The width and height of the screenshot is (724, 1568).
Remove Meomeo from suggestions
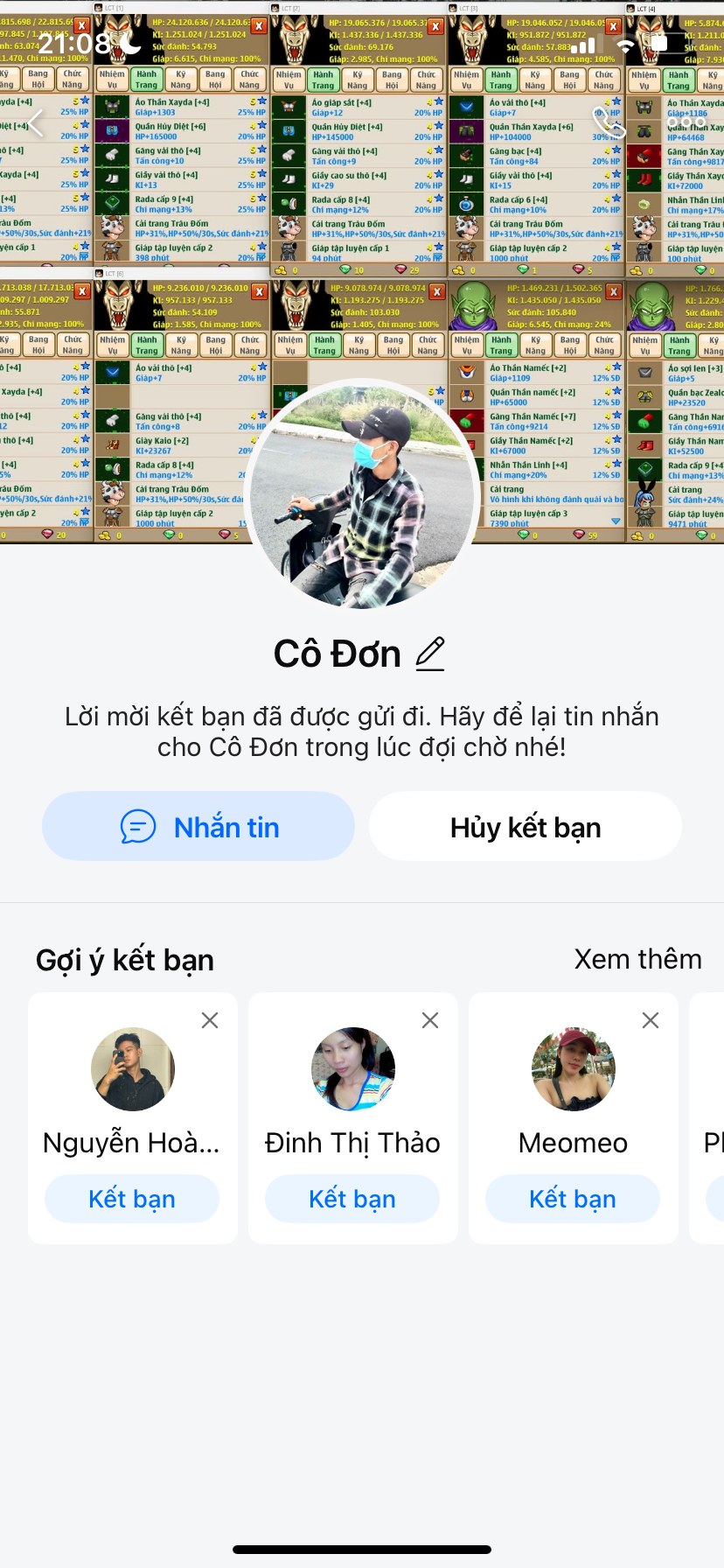tap(651, 1020)
